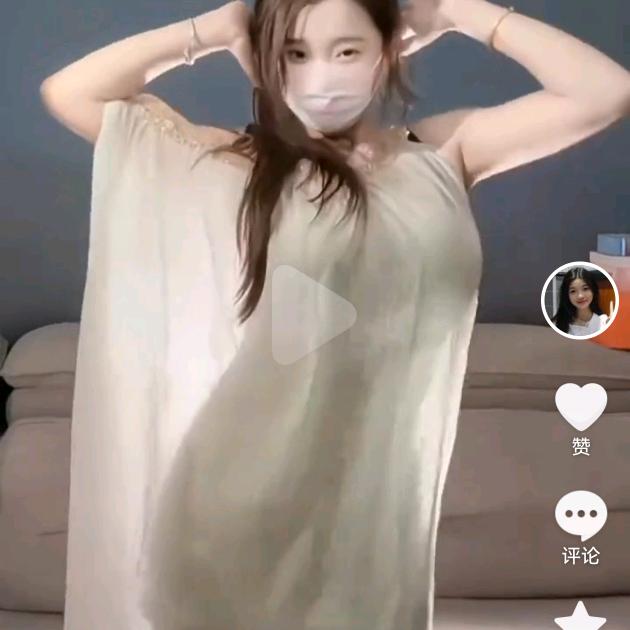This screenshot has width=630, height=630.
Task: Like the video with heart icon
Action: (581, 406)
